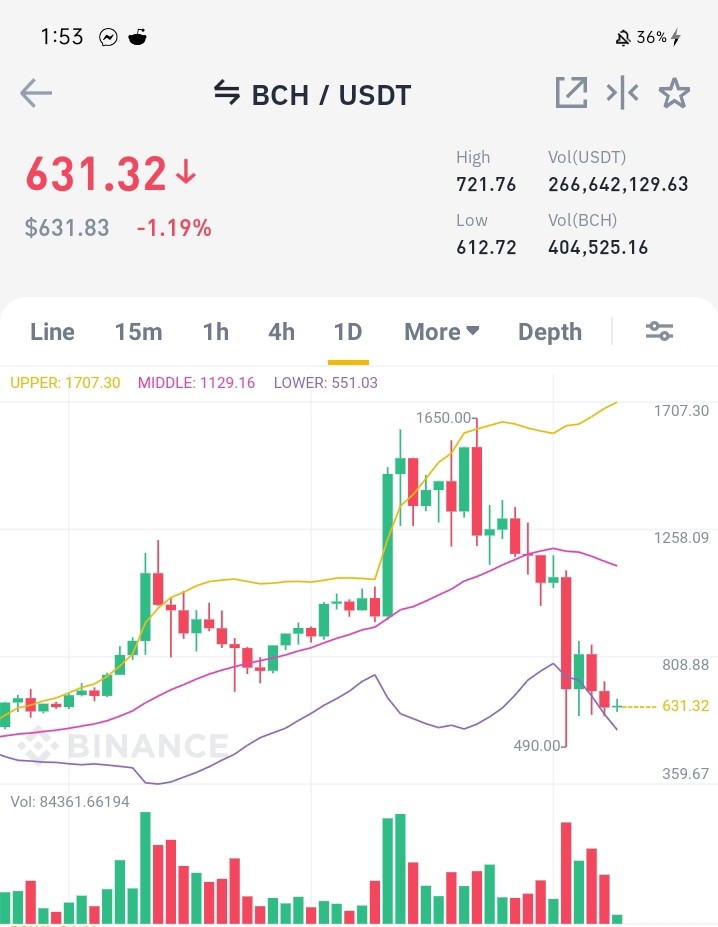
Task: Open the share chart icon
Action: pyautogui.click(x=571, y=93)
